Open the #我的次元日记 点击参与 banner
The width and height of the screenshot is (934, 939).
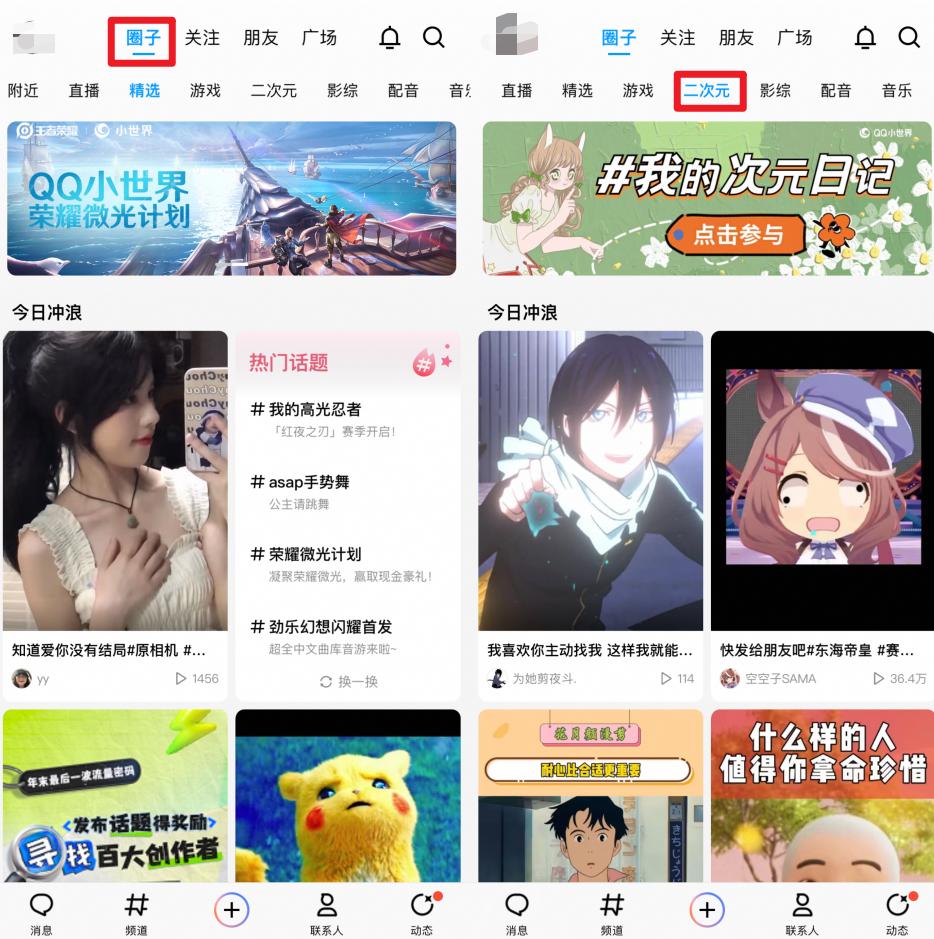pos(707,198)
